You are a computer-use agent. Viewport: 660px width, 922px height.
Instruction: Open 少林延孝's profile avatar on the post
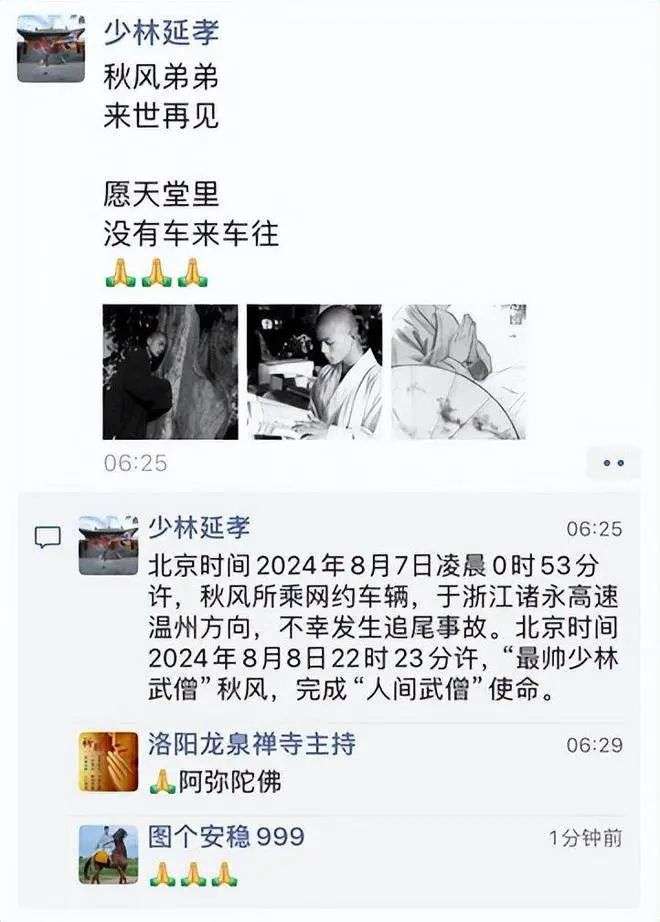(x=51, y=48)
